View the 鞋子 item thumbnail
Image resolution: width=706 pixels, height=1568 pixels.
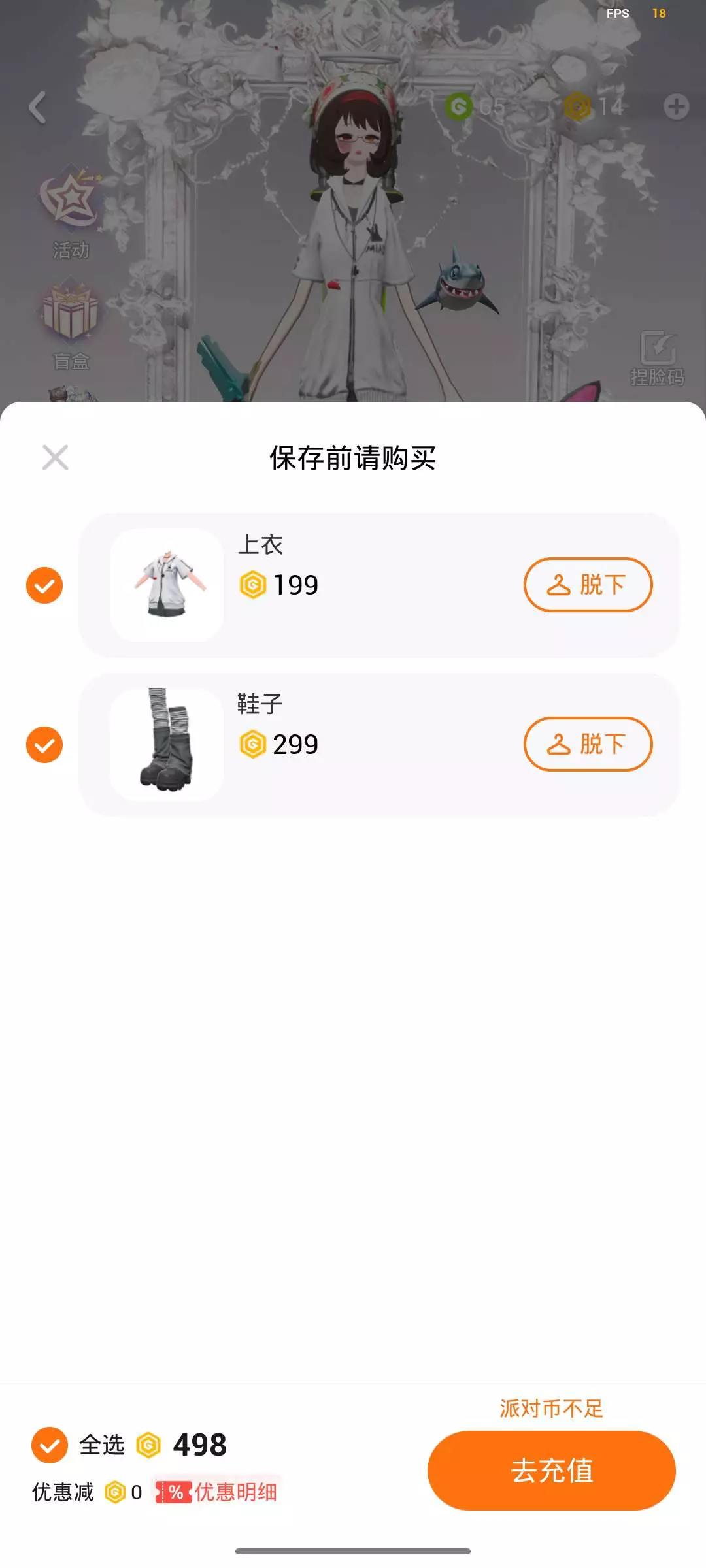167,744
